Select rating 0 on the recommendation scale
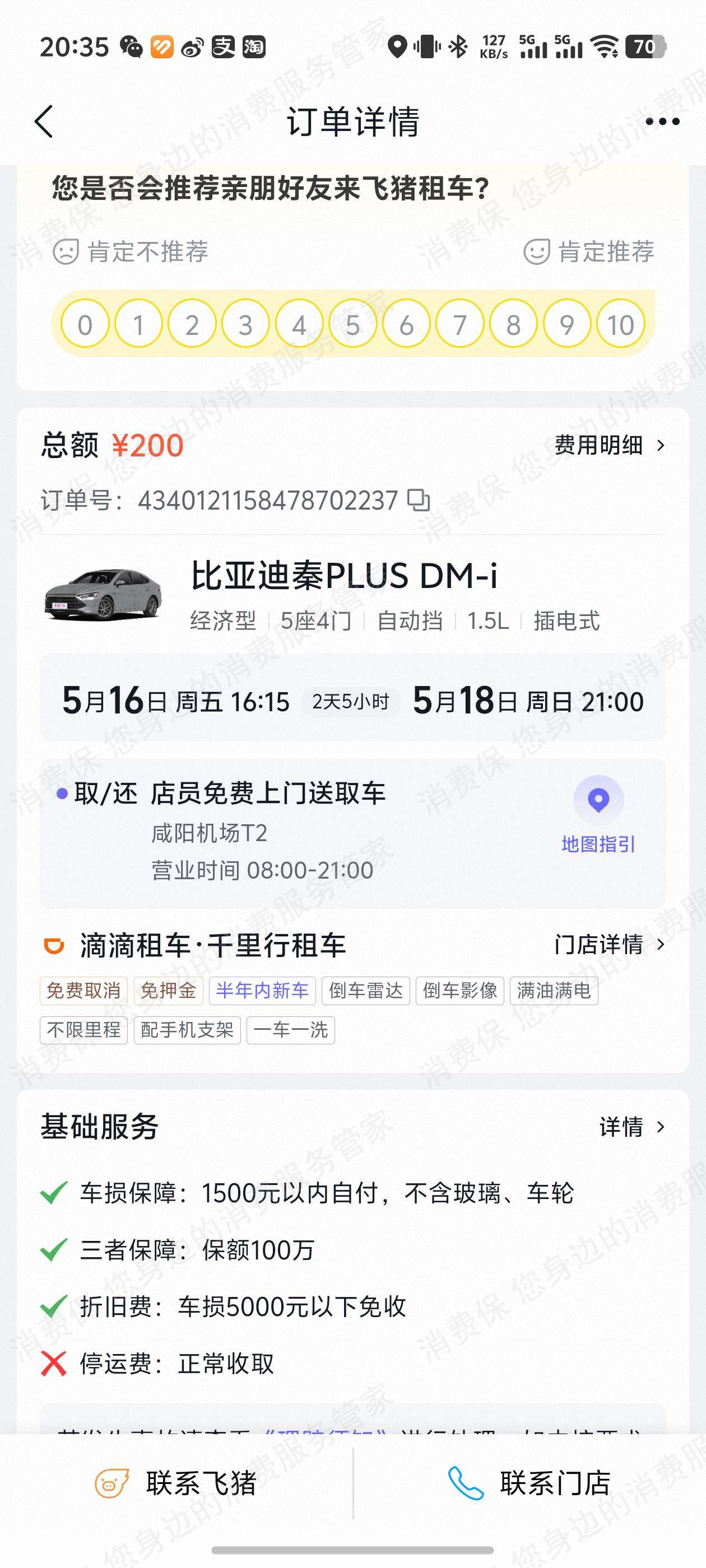The width and height of the screenshot is (706, 1568). pos(85,324)
